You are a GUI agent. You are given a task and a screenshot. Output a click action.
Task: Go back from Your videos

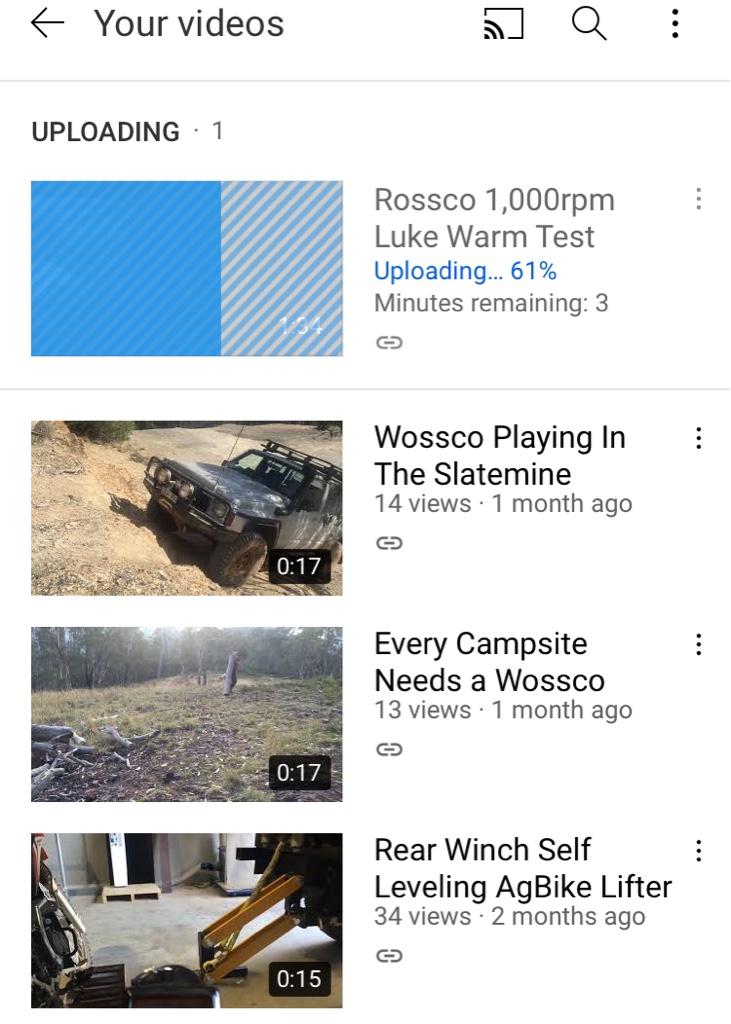(47, 24)
